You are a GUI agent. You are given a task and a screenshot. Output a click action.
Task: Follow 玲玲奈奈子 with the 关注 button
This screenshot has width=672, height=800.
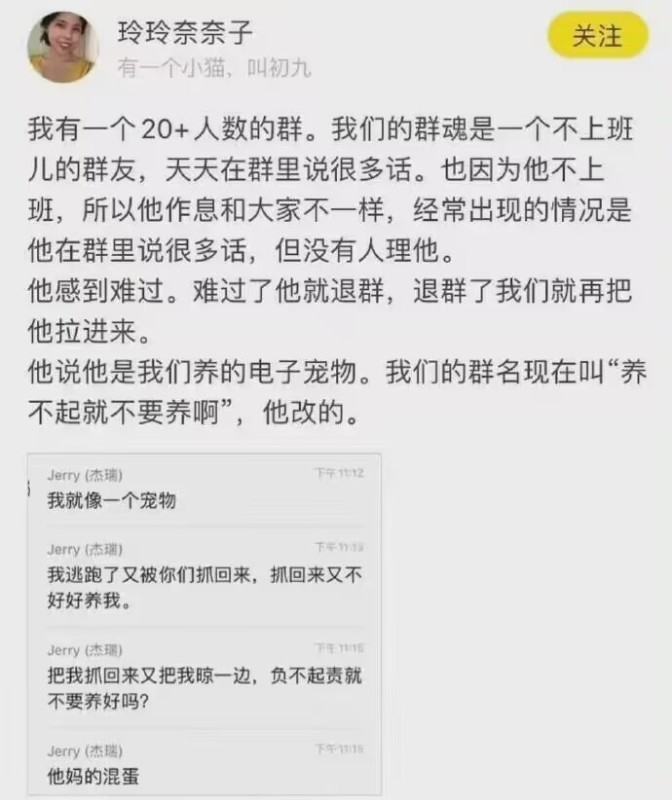597,37
